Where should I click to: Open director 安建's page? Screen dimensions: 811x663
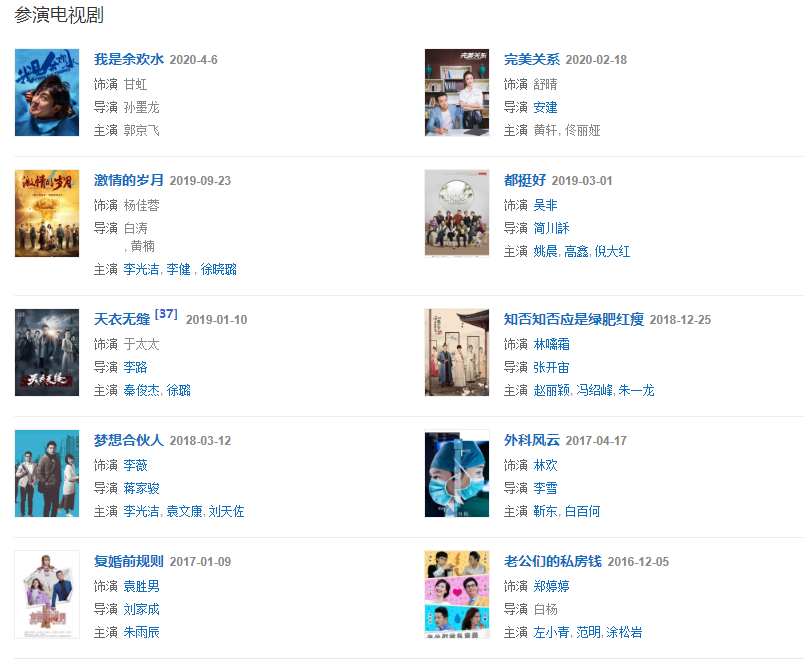pyautogui.click(x=545, y=107)
